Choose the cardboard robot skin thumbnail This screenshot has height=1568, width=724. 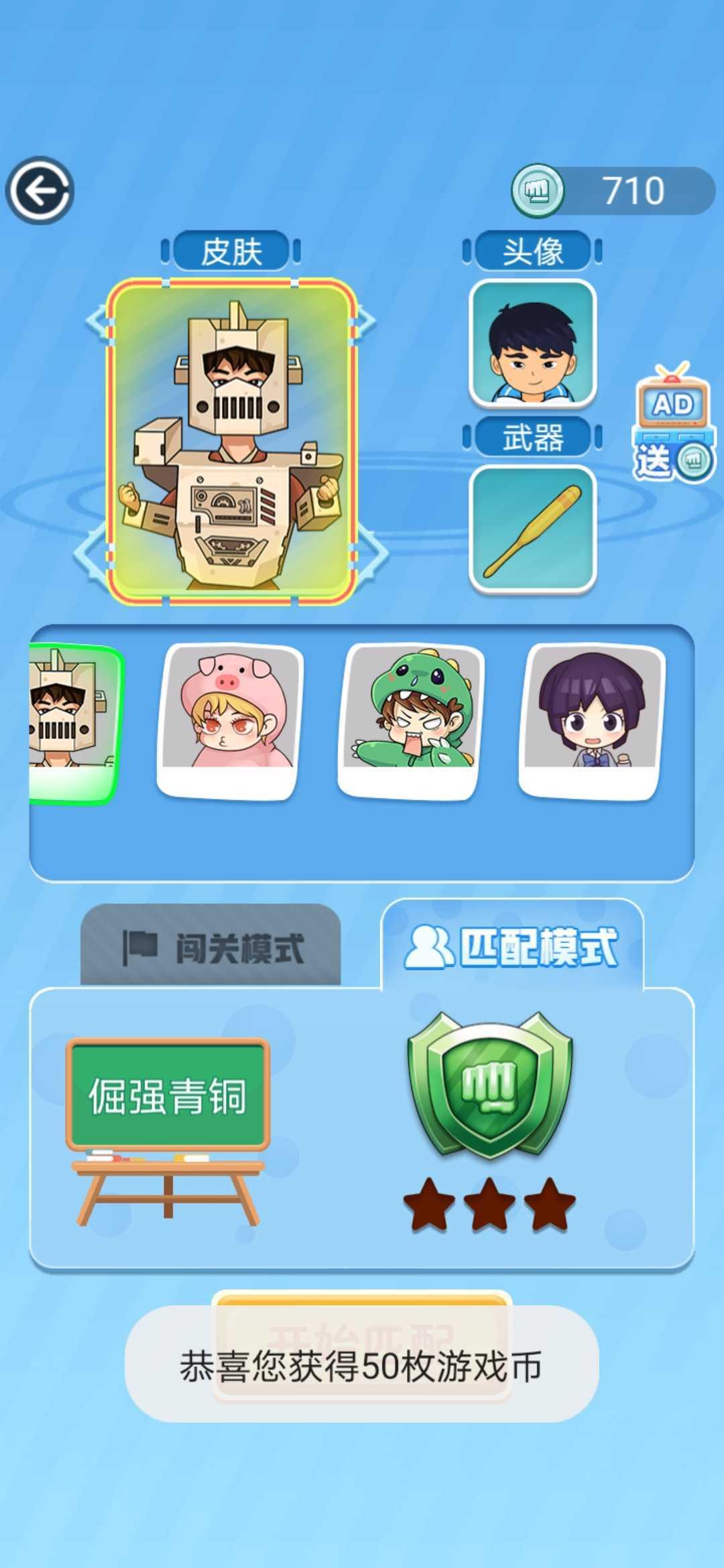pyautogui.click(x=75, y=724)
